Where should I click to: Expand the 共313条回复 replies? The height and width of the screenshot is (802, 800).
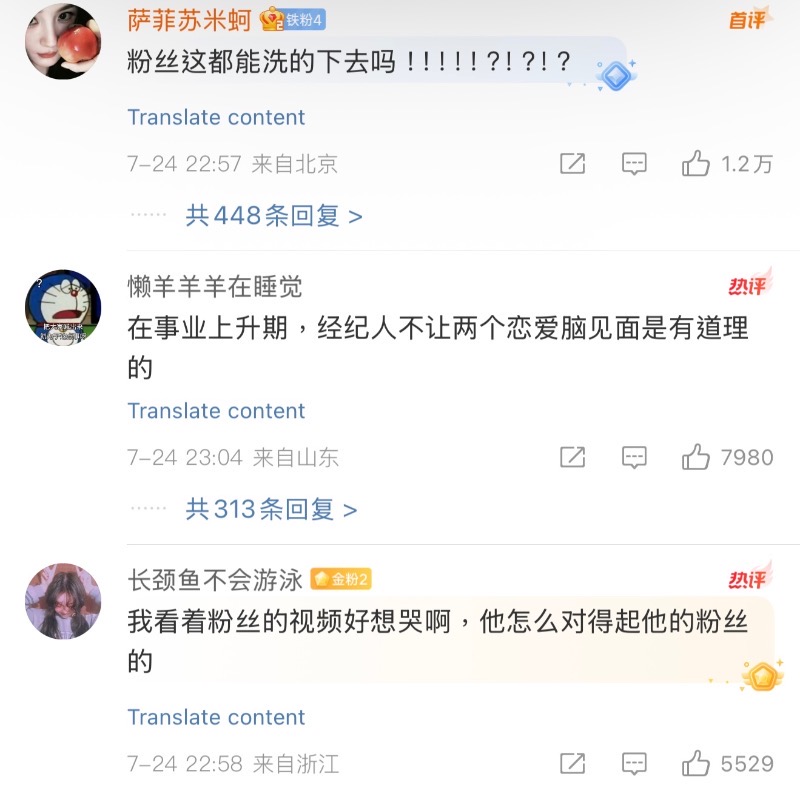(x=270, y=509)
